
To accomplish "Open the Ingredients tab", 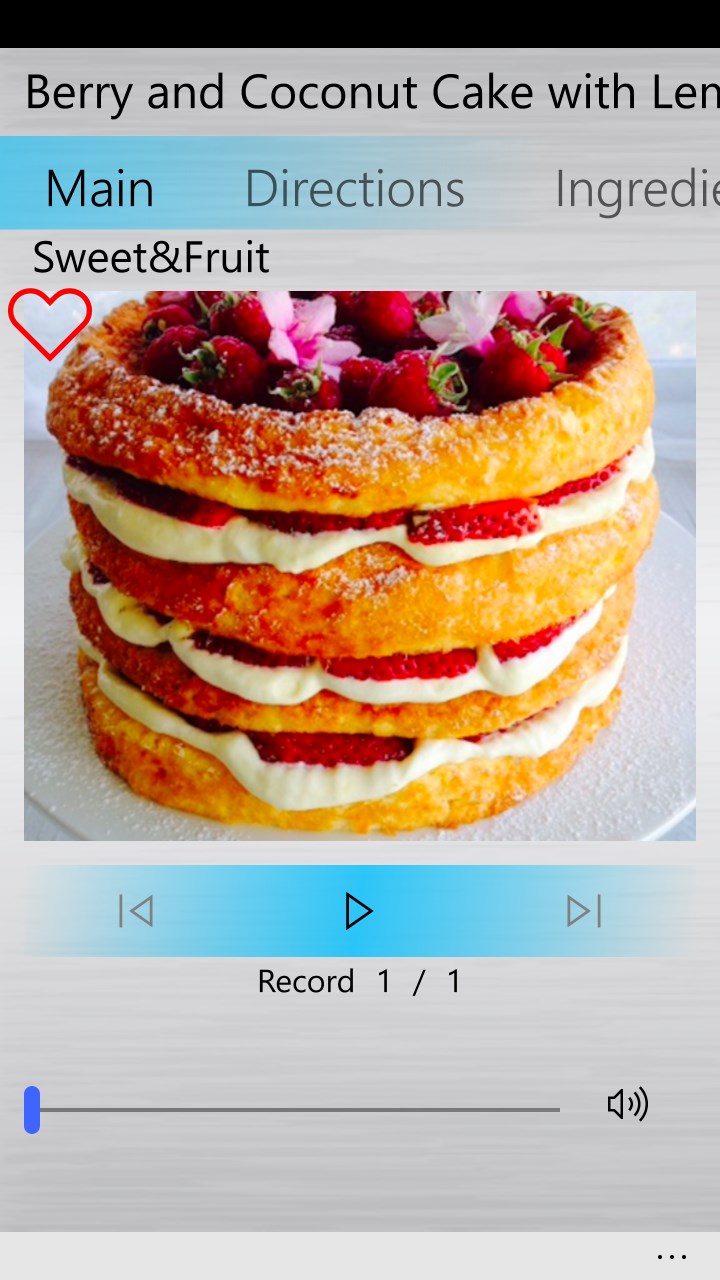I will (x=636, y=188).
